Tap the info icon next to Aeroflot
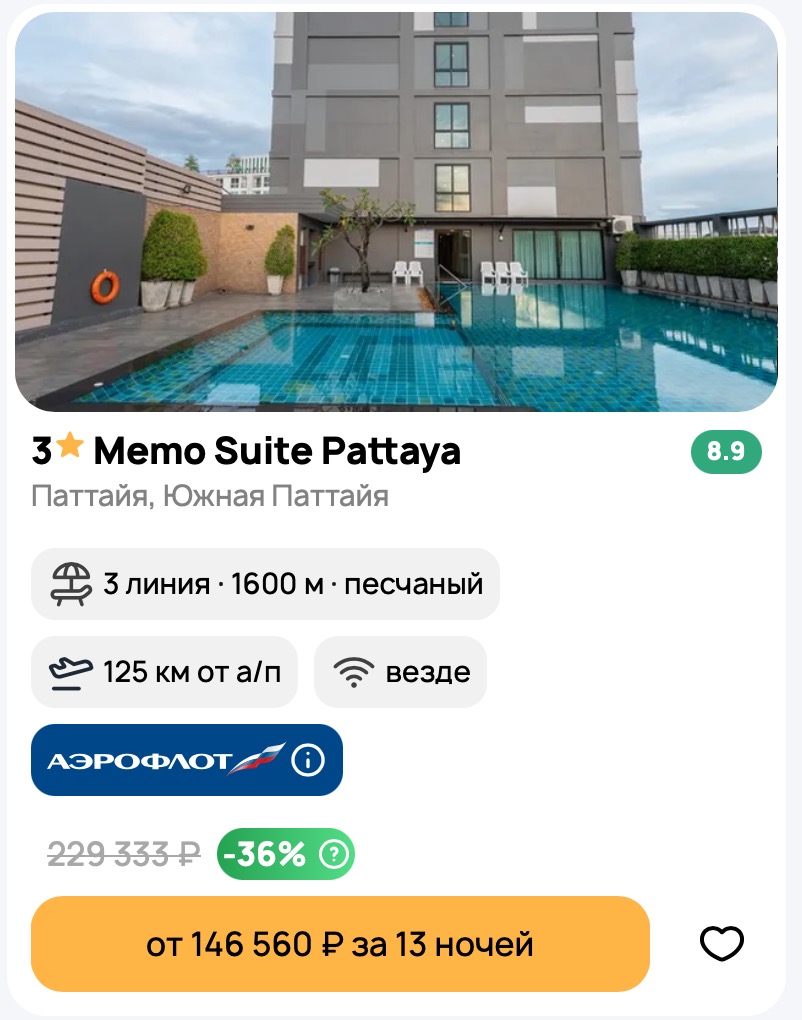The image size is (802, 1020). [x=308, y=761]
